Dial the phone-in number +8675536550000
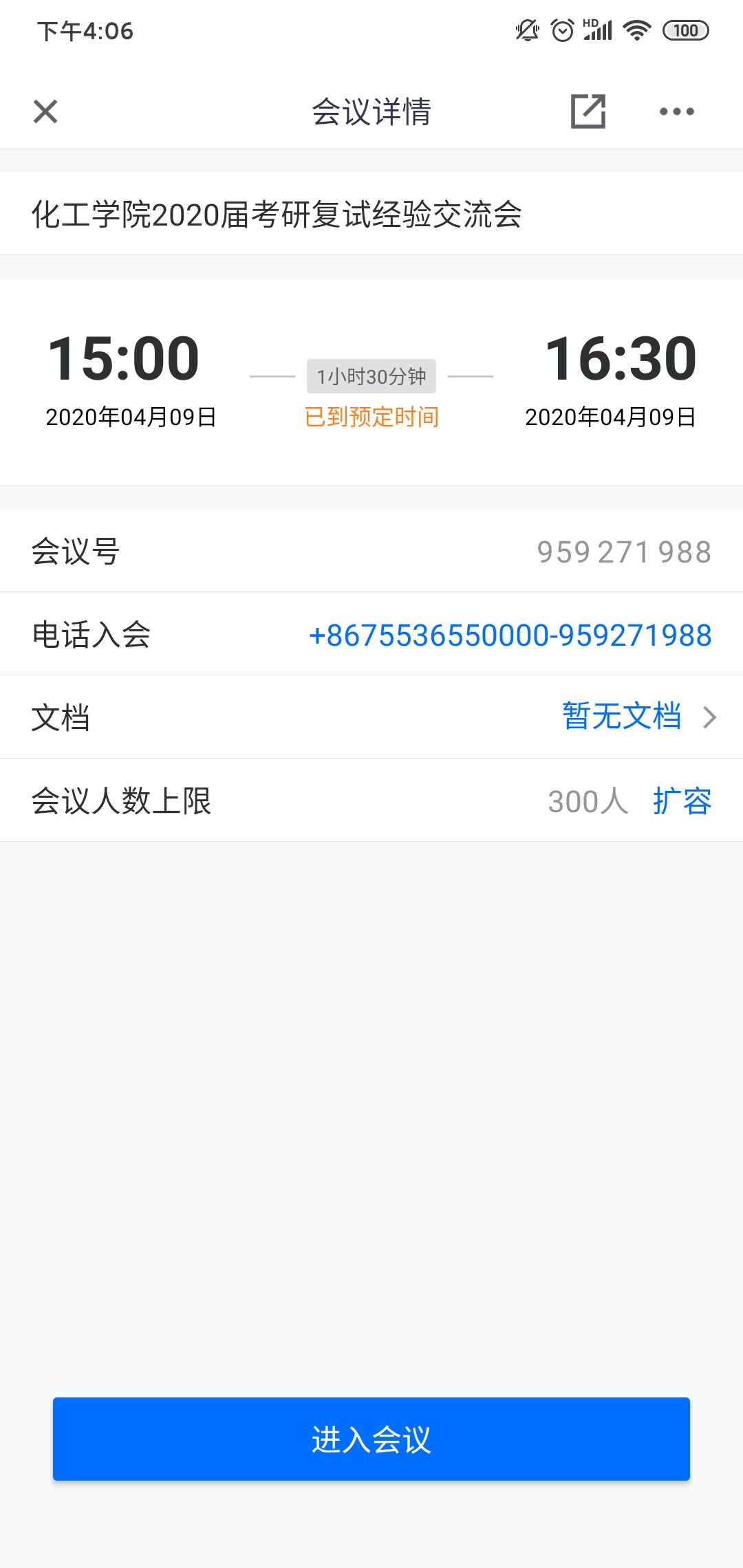 (510, 635)
